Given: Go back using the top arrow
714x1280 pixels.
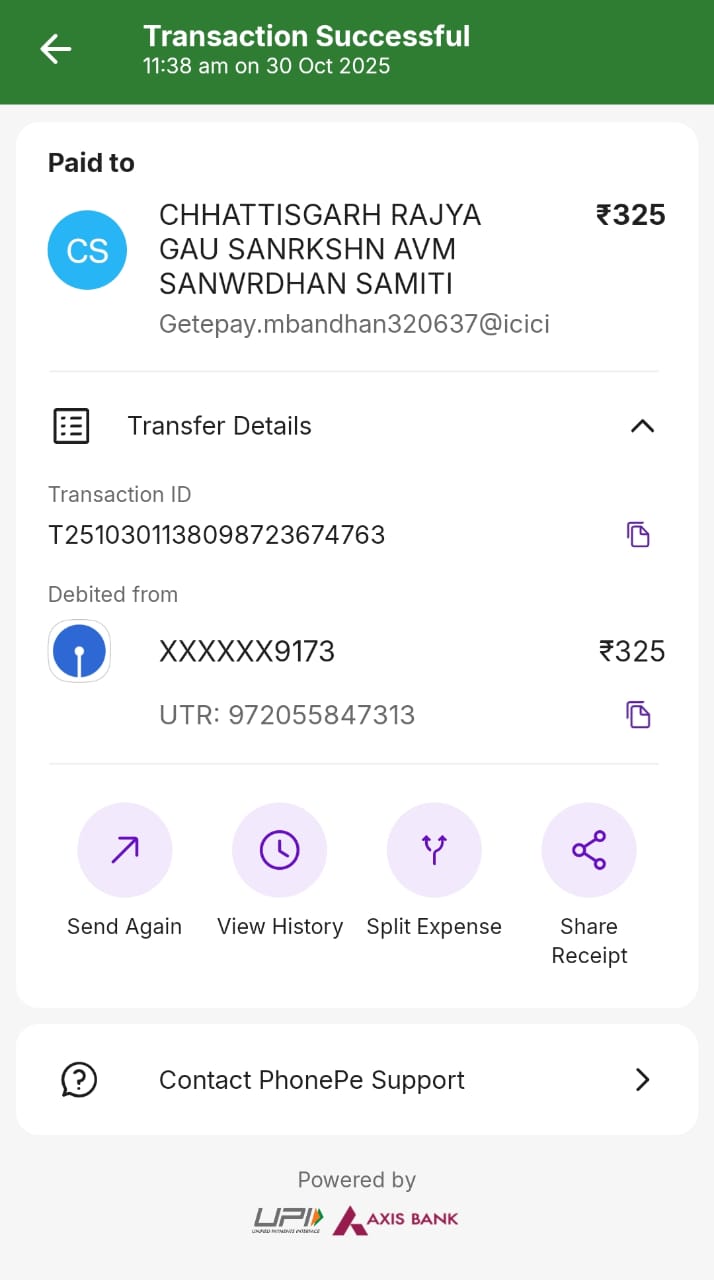Looking at the screenshot, I should pyautogui.click(x=56, y=49).
